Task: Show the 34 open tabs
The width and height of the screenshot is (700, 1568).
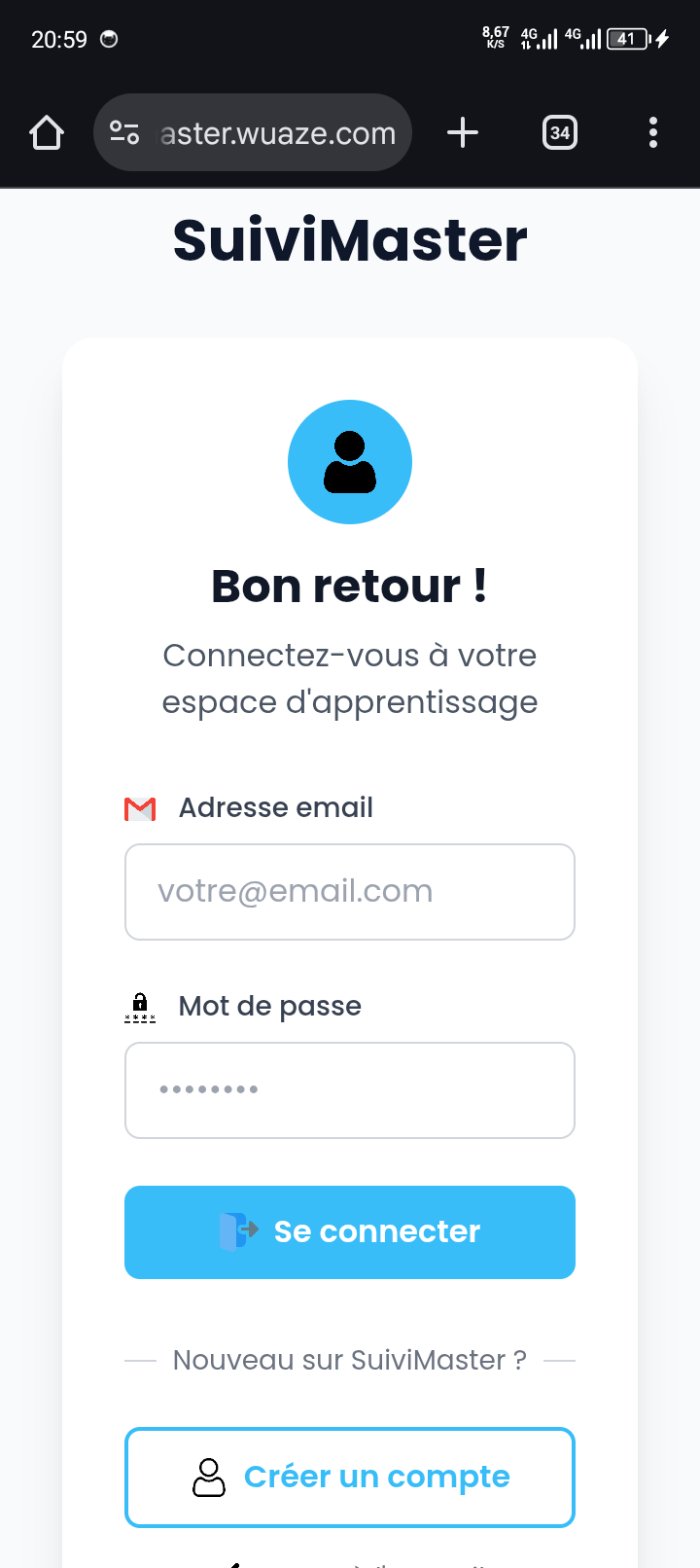Action: pos(559,132)
